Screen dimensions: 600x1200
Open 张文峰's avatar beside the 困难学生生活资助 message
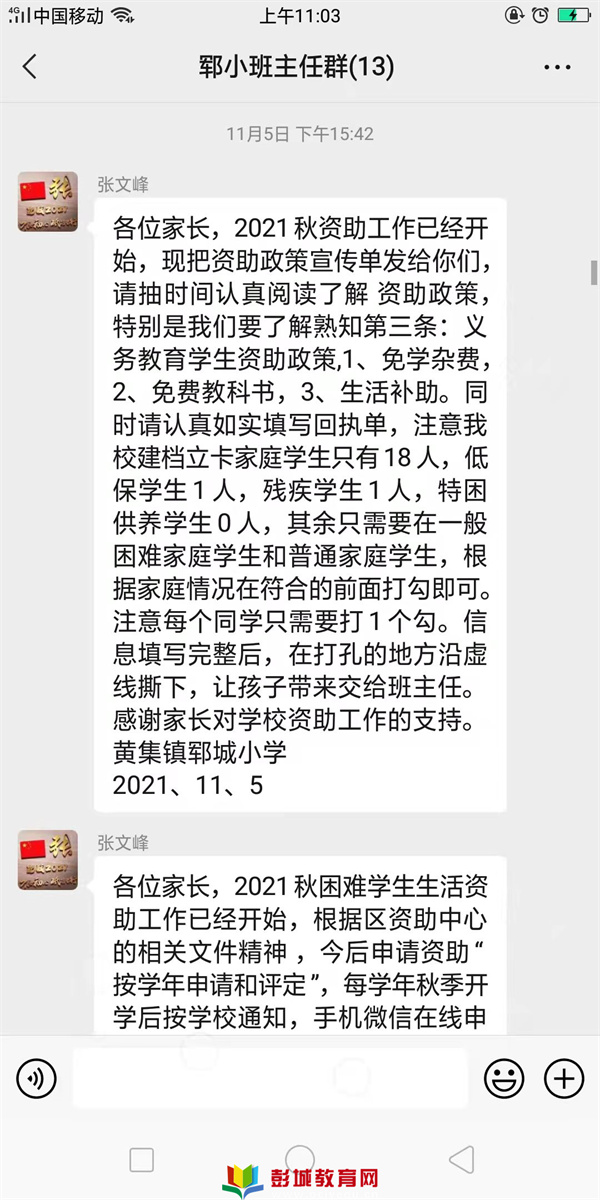click(x=48, y=859)
